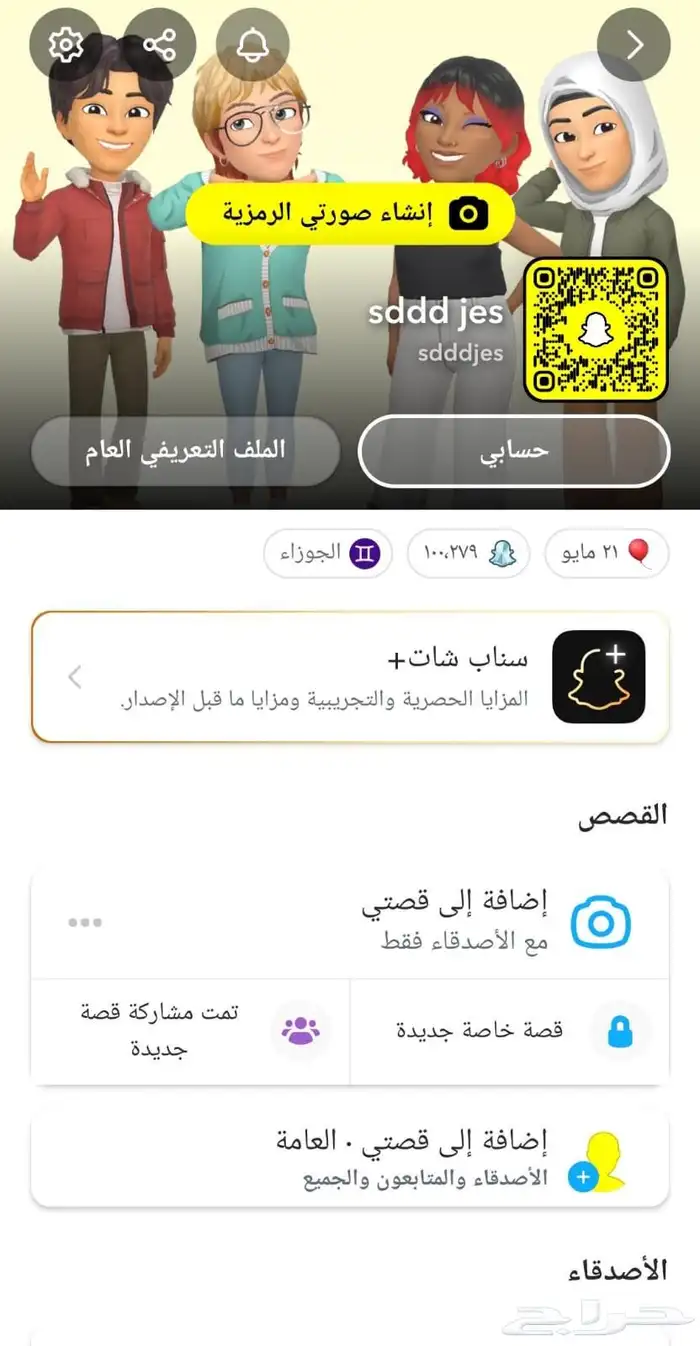Tap تمت مشاركة قصة جديدة
Viewport: 700px width, 1346px height.
190,1031
